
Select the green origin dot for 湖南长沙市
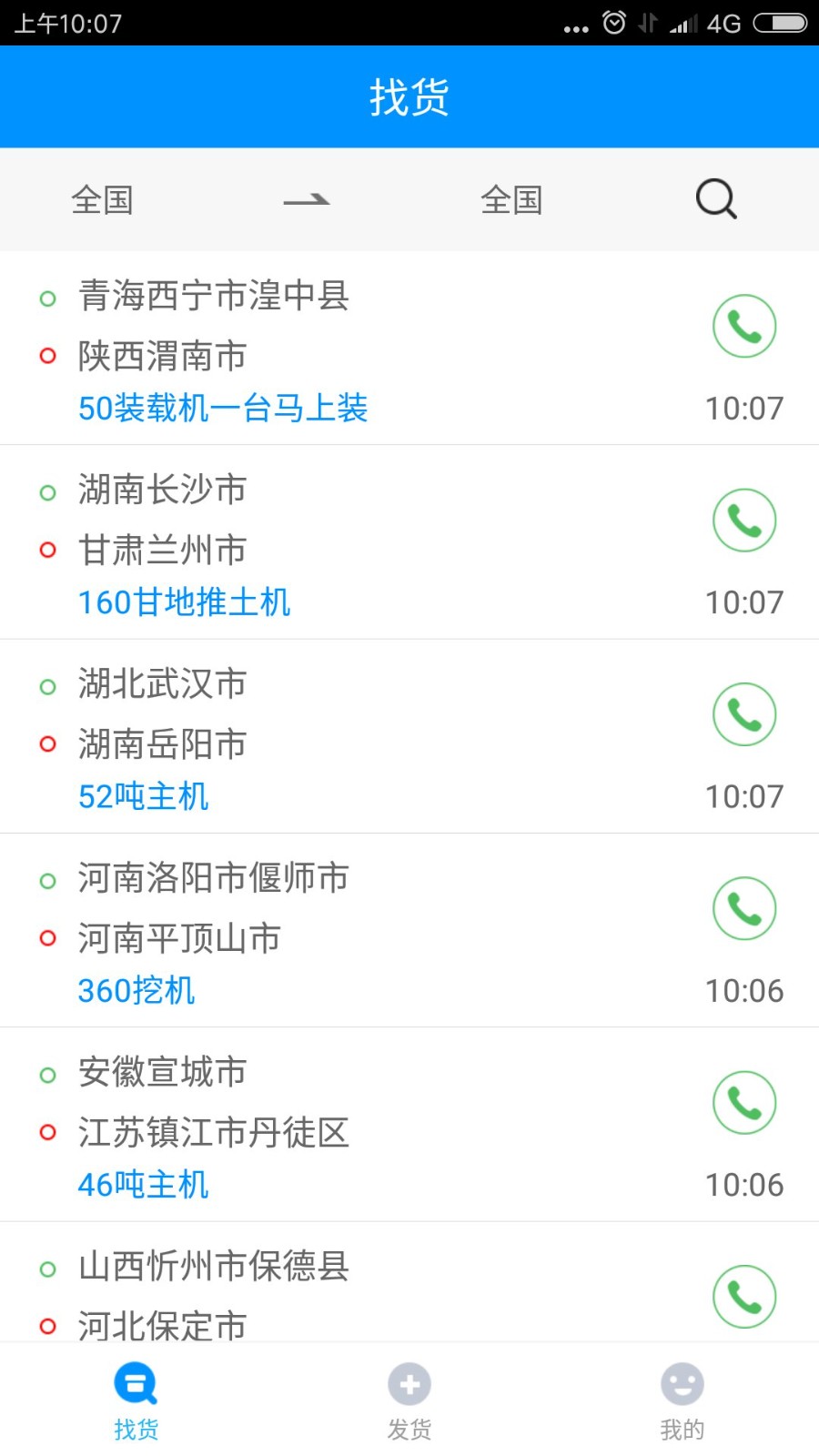click(47, 491)
